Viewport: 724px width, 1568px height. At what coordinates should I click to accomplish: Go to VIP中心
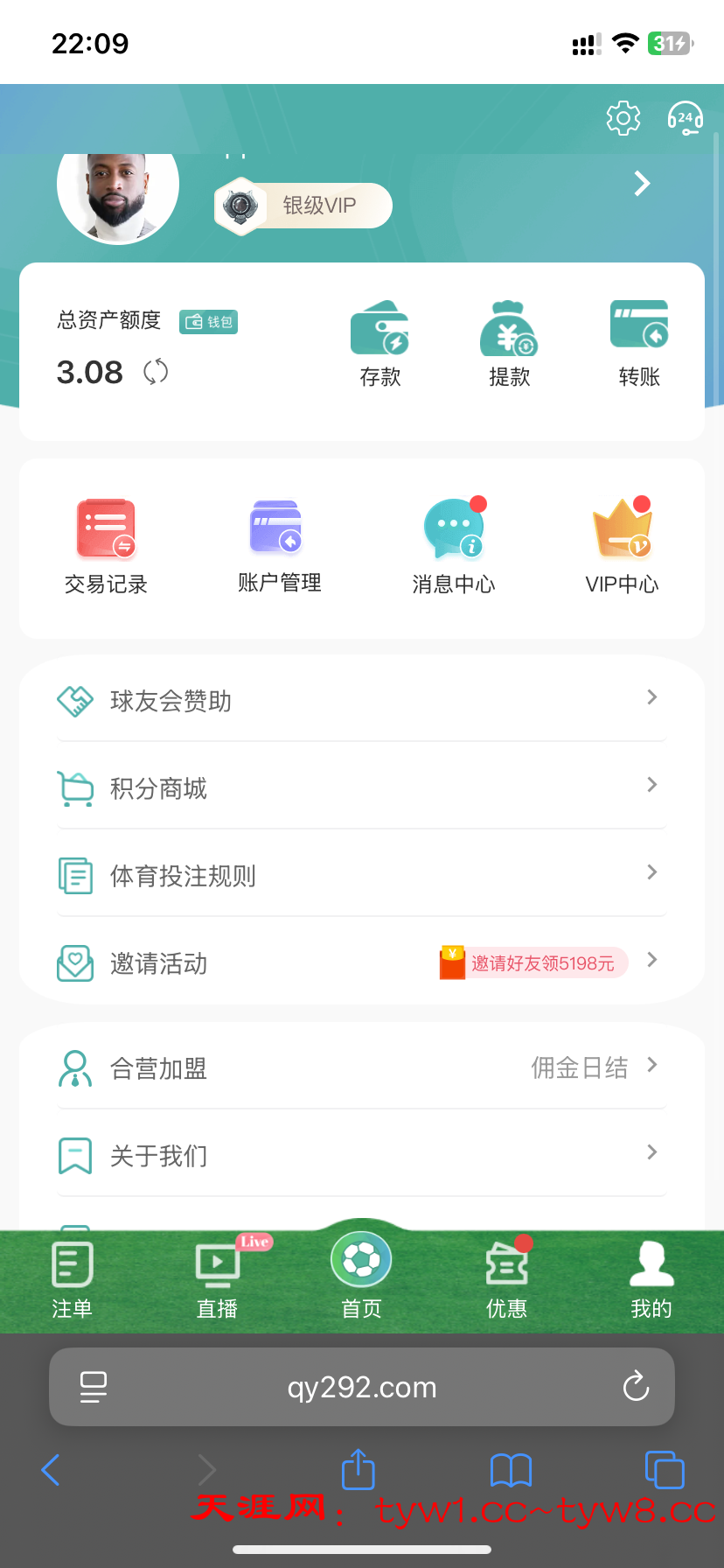tap(622, 545)
